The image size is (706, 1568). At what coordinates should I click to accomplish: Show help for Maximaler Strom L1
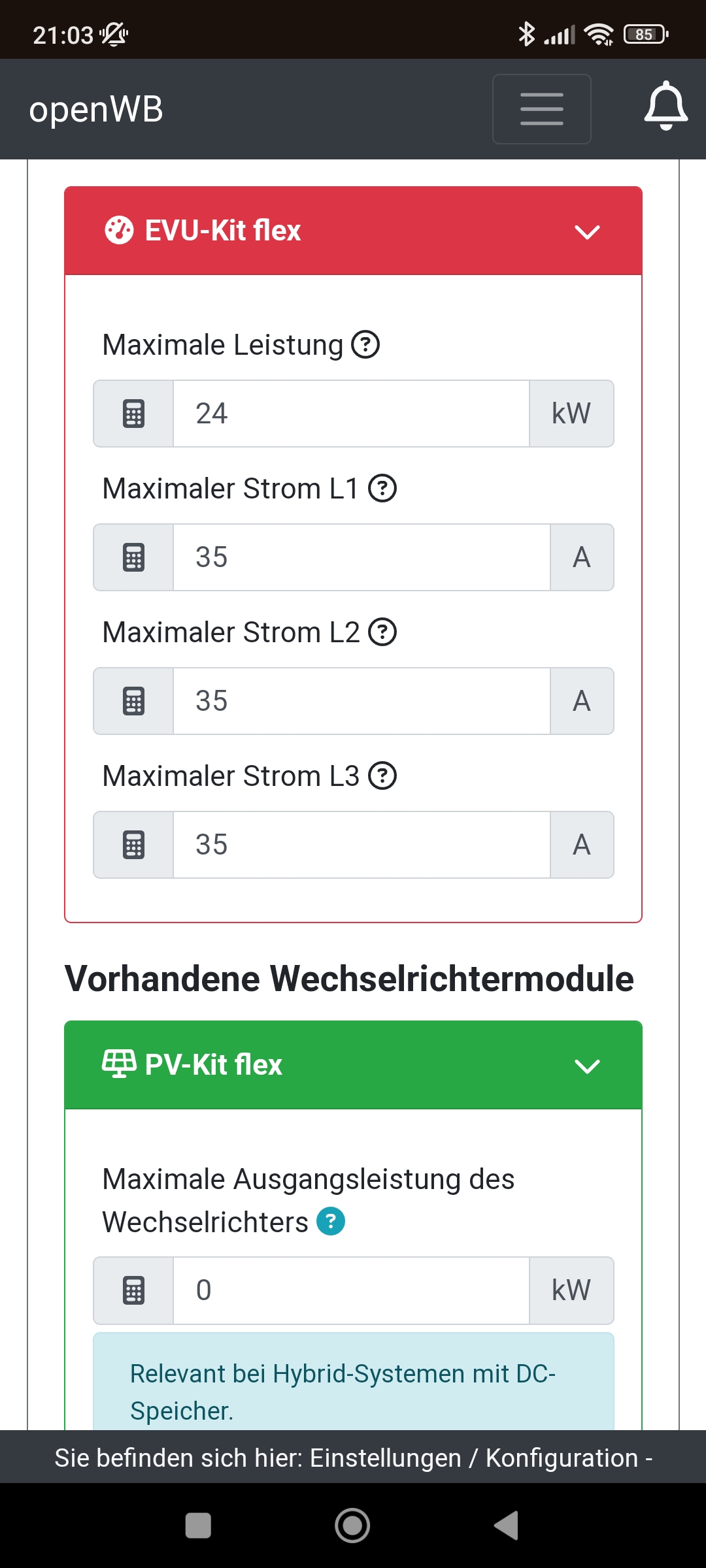click(x=382, y=489)
